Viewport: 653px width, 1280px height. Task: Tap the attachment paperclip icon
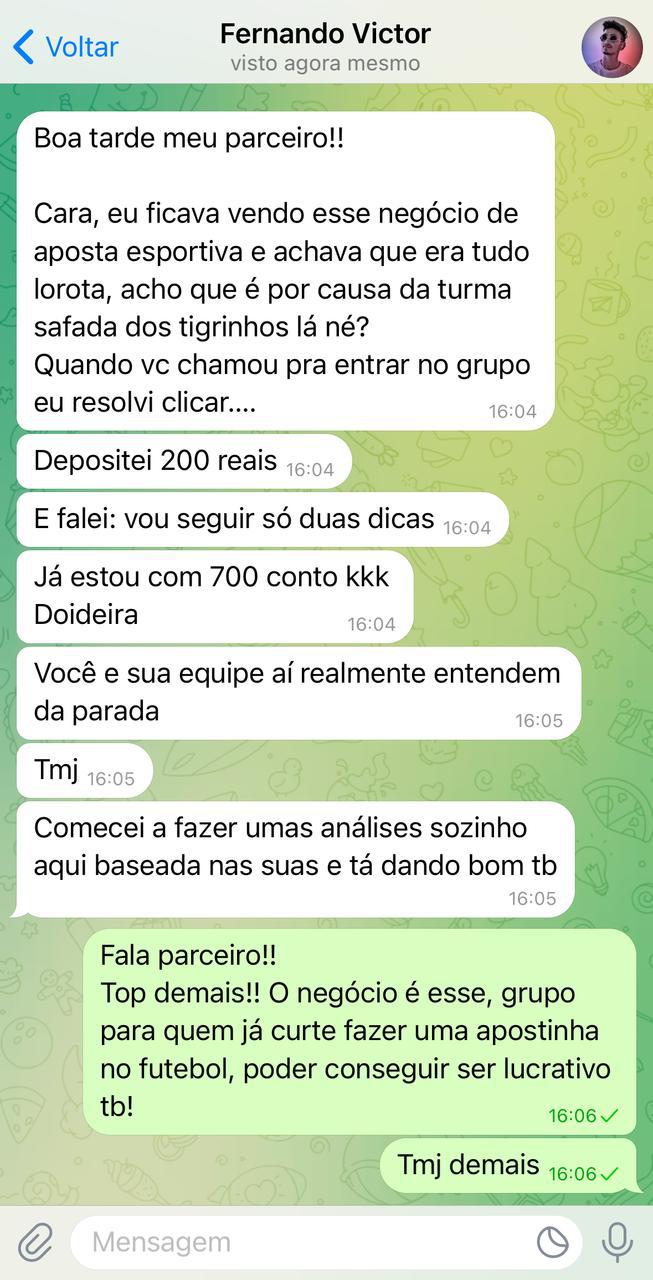click(35, 1242)
